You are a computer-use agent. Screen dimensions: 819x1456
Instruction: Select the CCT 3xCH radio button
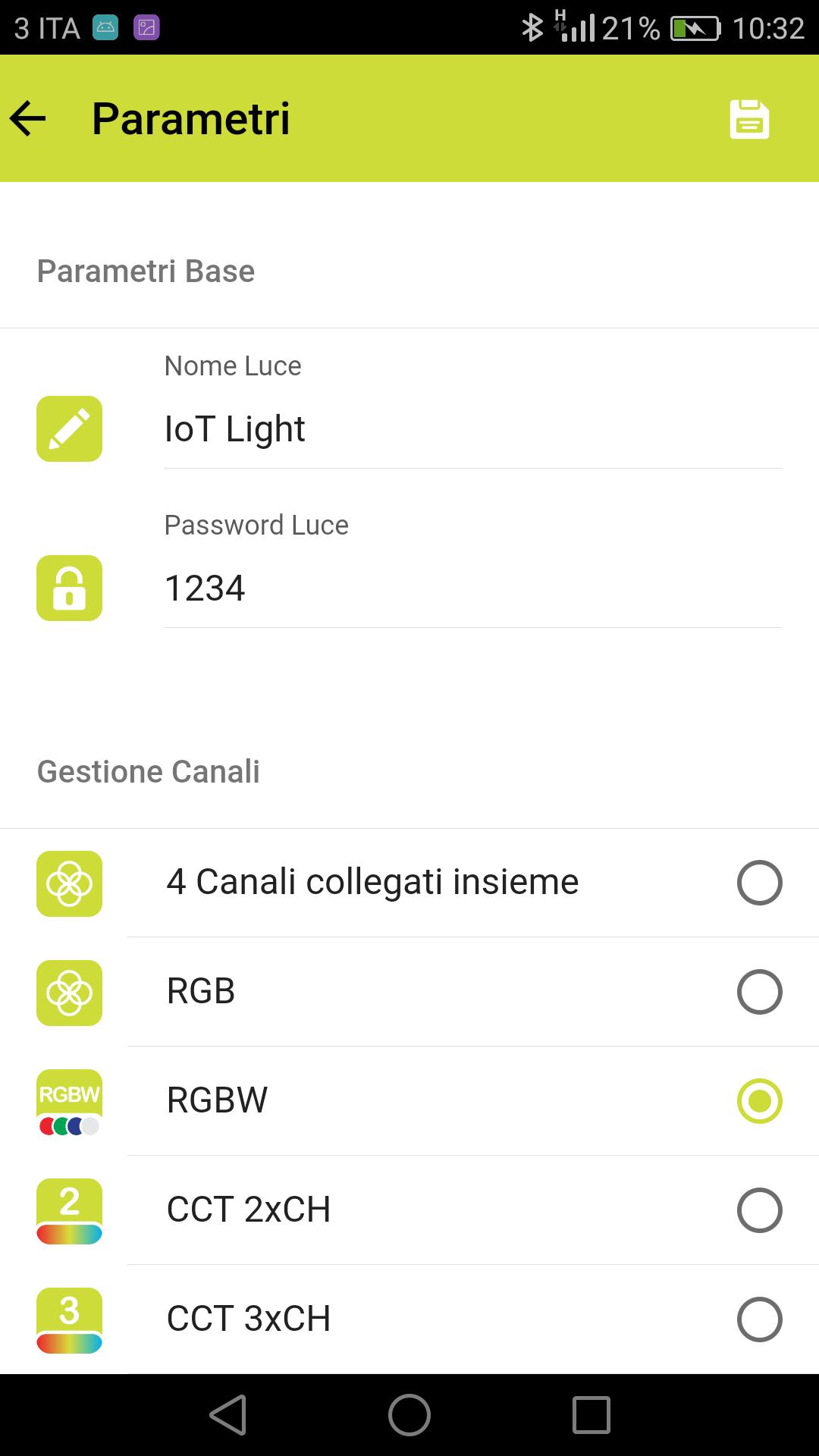tap(760, 1319)
